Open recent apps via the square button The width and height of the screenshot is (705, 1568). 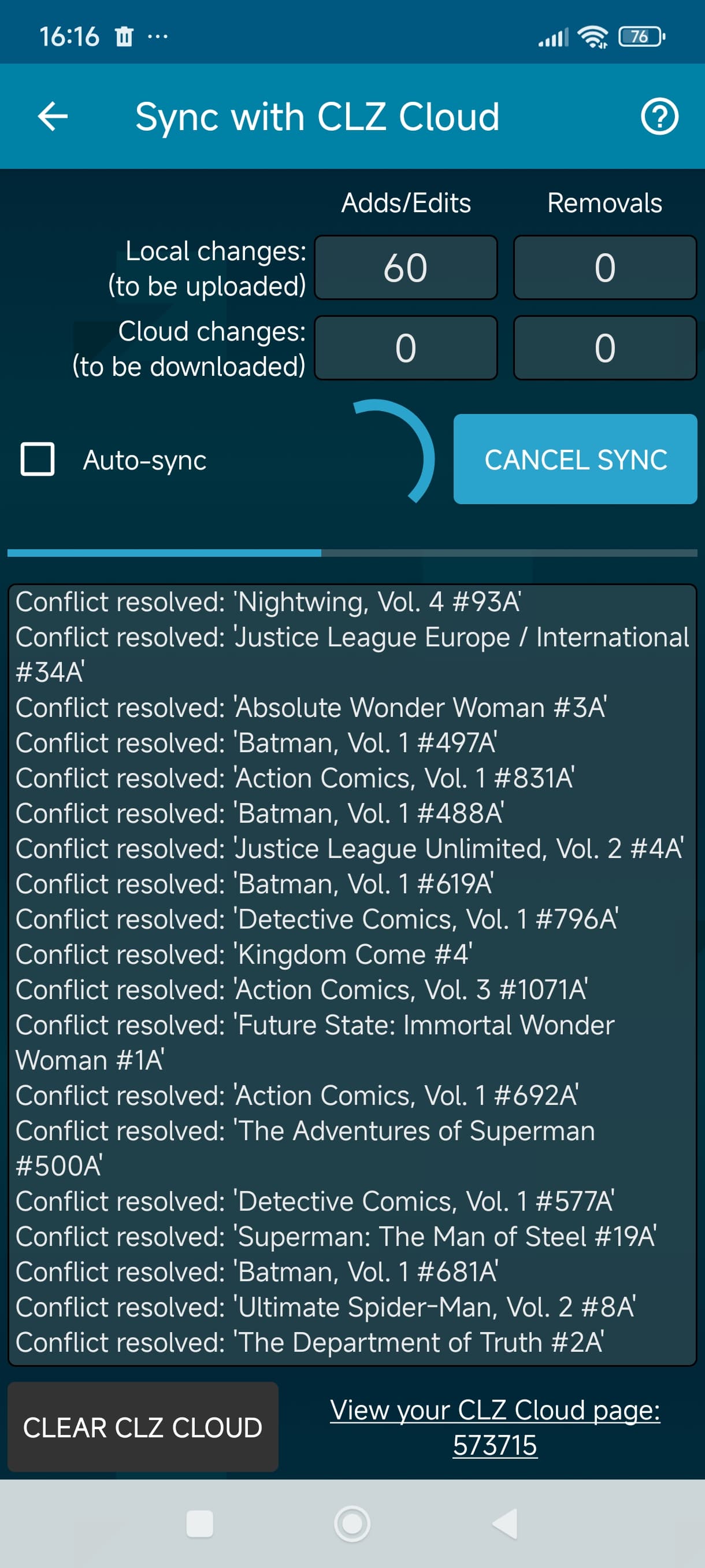(199, 1524)
